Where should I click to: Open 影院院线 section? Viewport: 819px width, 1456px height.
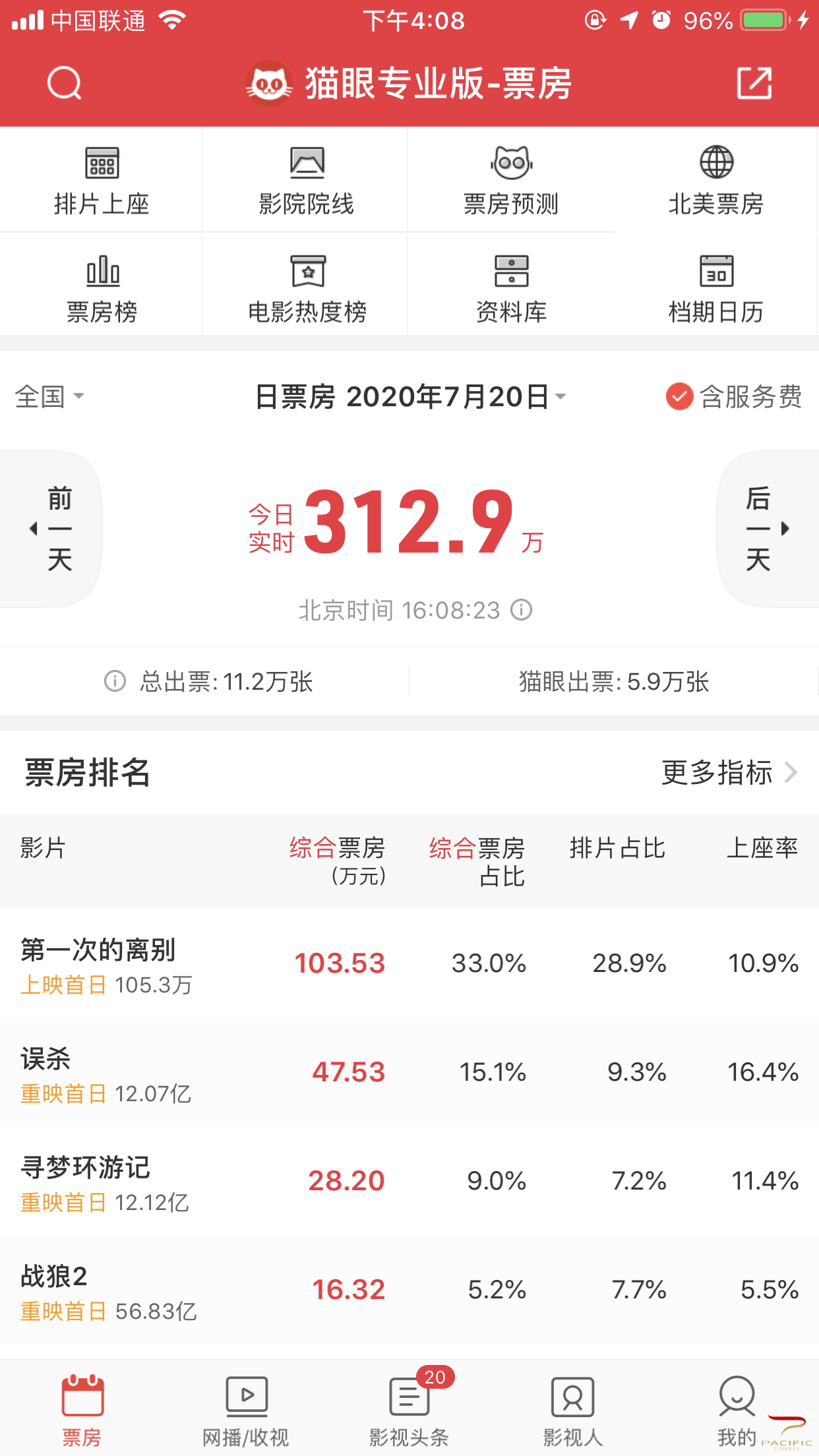click(306, 181)
